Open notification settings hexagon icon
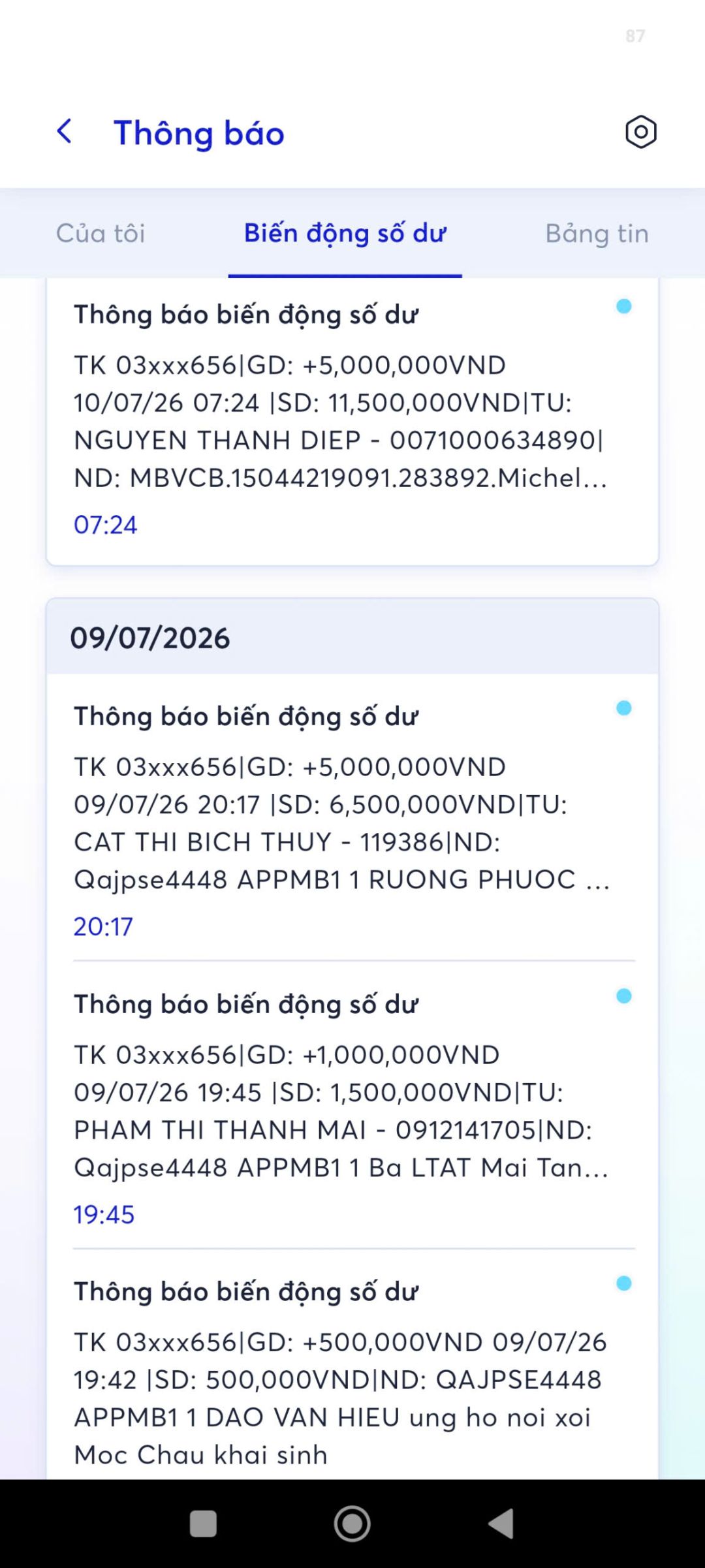The height and width of the screenshot is (1568, 705). [640, 132]
